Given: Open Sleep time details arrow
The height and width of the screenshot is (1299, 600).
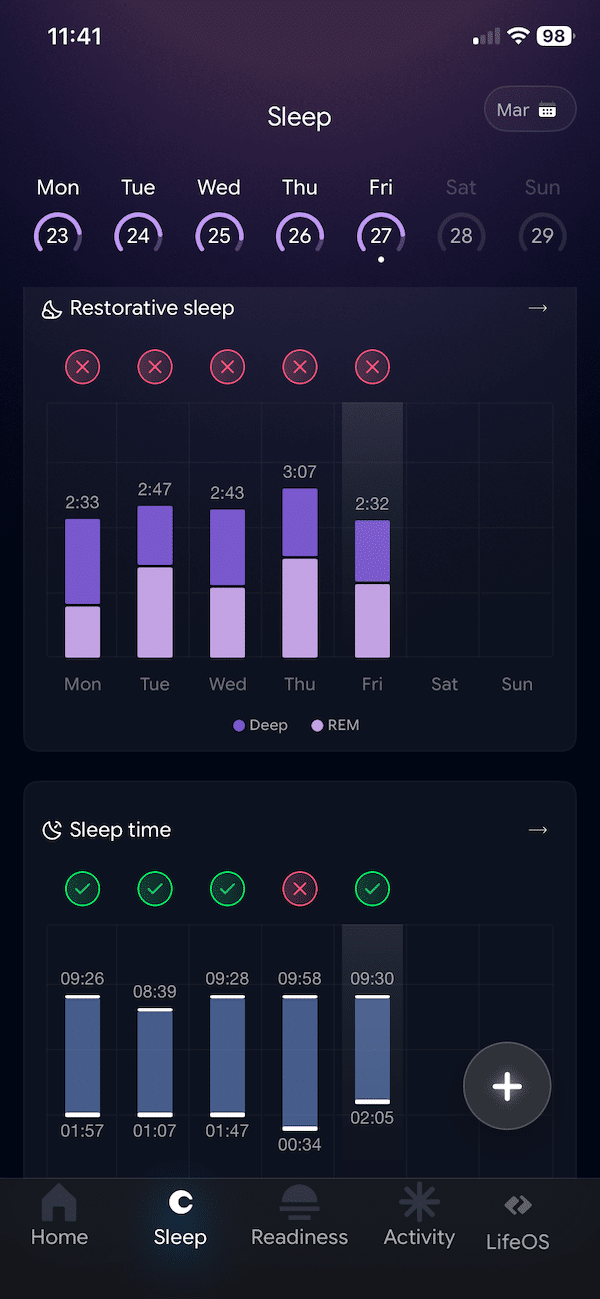Looking at the screenshot, I should 538,830.
